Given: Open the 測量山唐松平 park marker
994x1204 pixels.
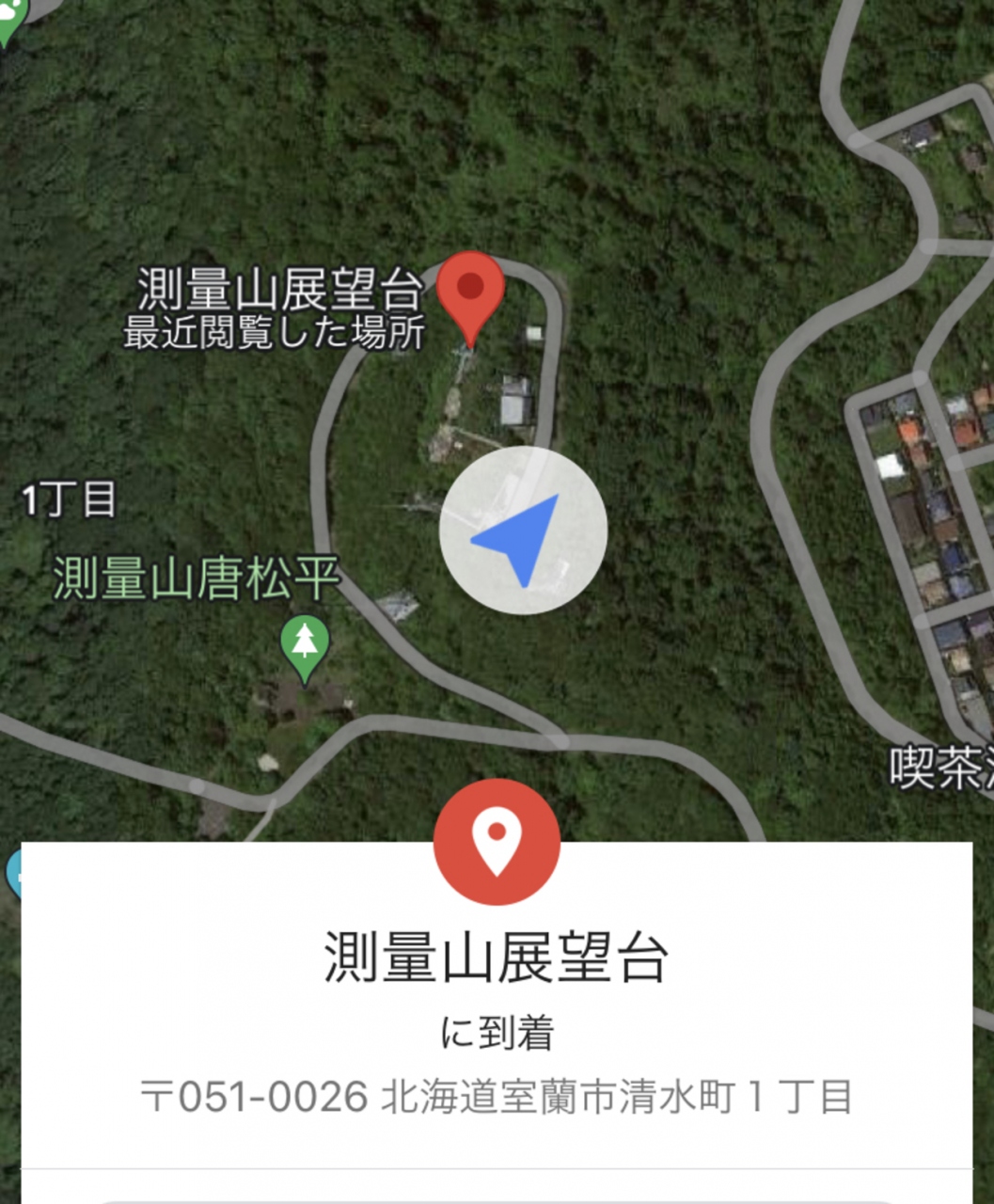Looking at the screenshot, I should pyautogui.click(x=305, y=644).
